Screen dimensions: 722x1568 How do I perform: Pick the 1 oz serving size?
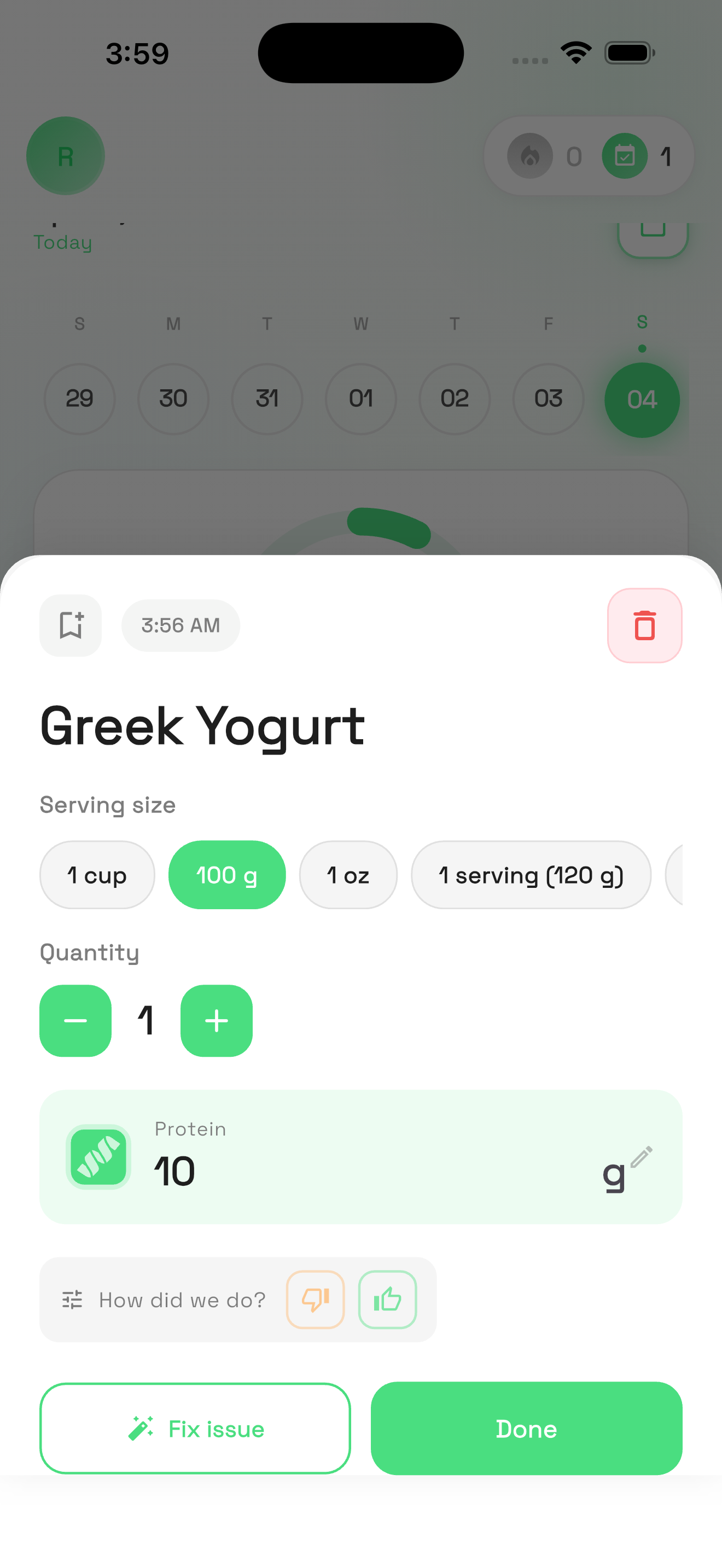click(348, 875)
